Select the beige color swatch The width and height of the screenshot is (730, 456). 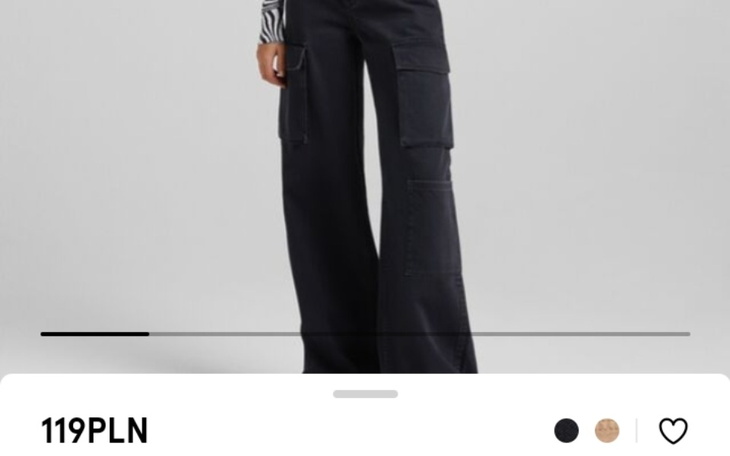point(607,431)
